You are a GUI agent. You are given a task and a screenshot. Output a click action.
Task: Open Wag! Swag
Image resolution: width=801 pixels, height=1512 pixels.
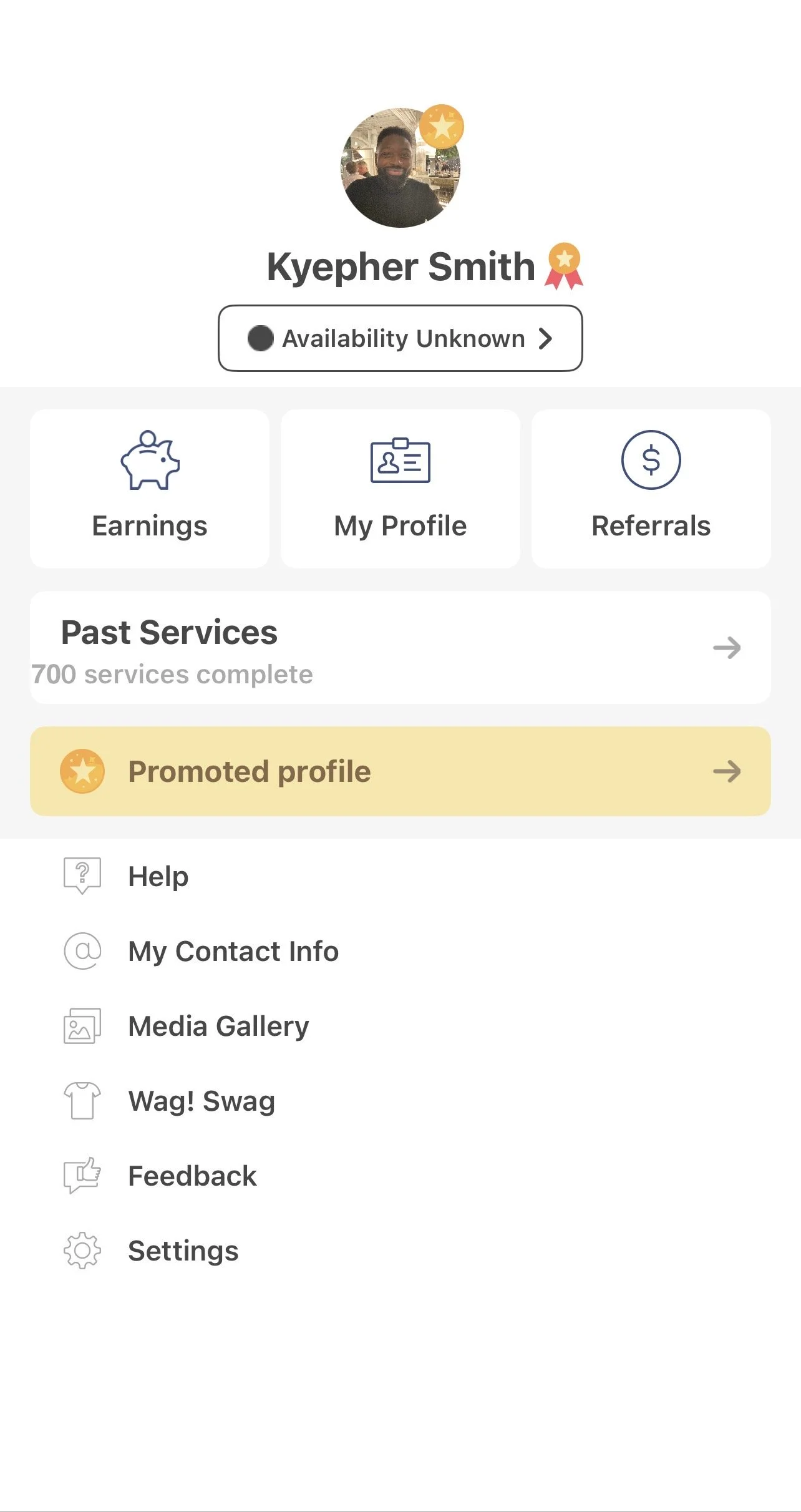tap(201, 1101)
